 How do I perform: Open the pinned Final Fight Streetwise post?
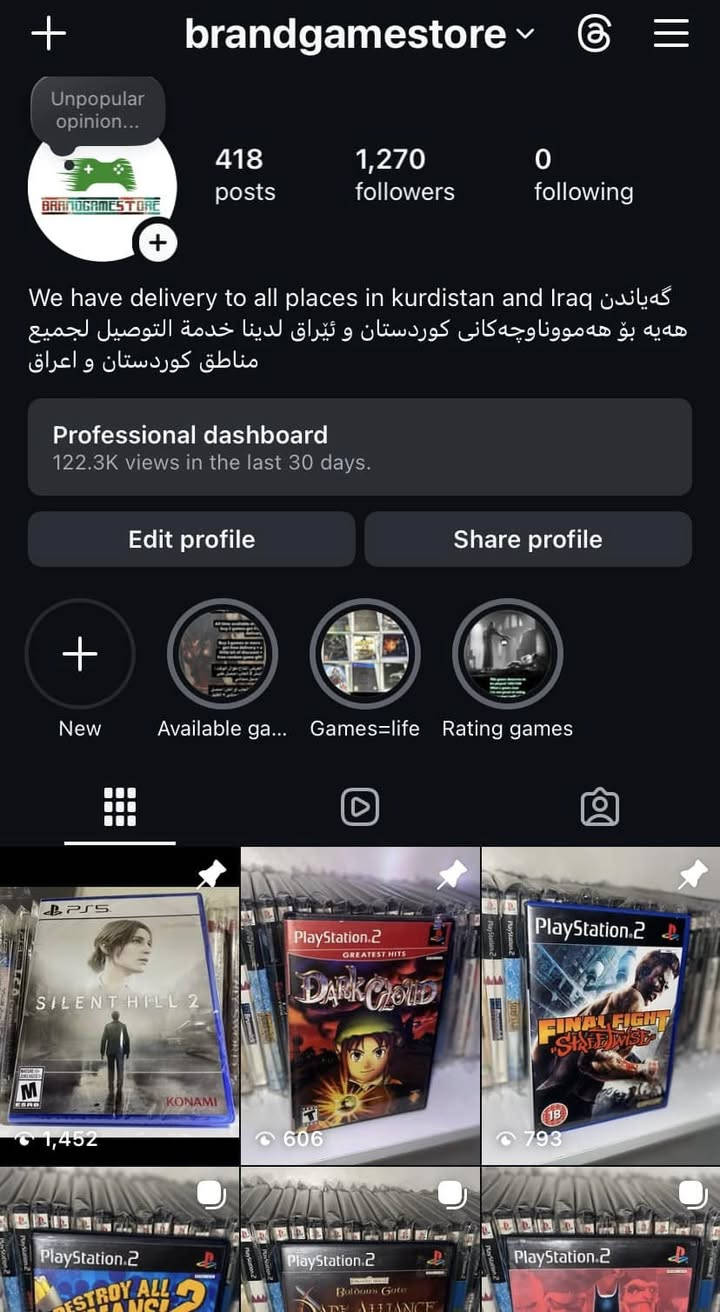[601, 1005]
